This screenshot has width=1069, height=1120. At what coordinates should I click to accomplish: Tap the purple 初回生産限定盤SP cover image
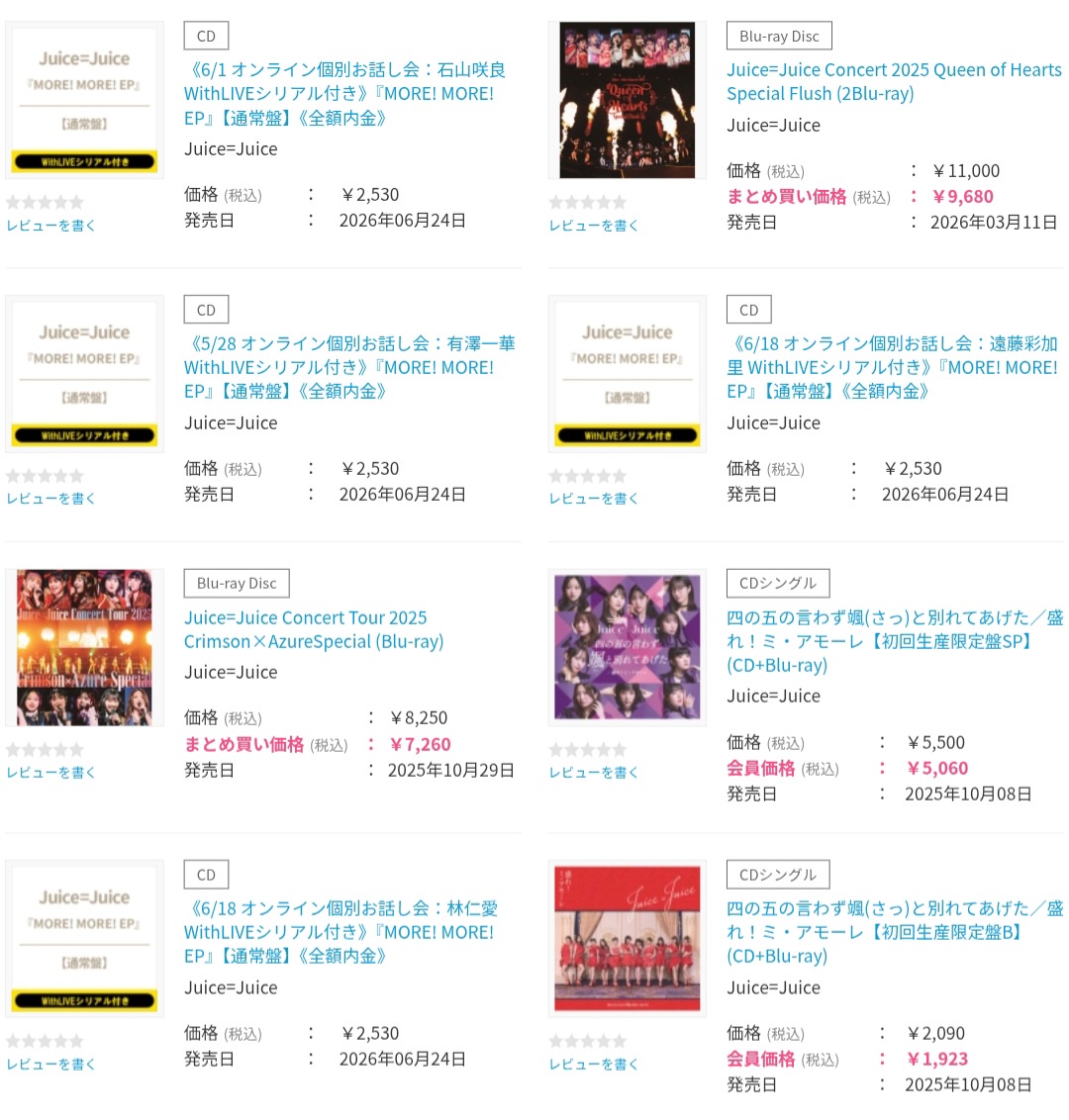click(x=627, y=648)
